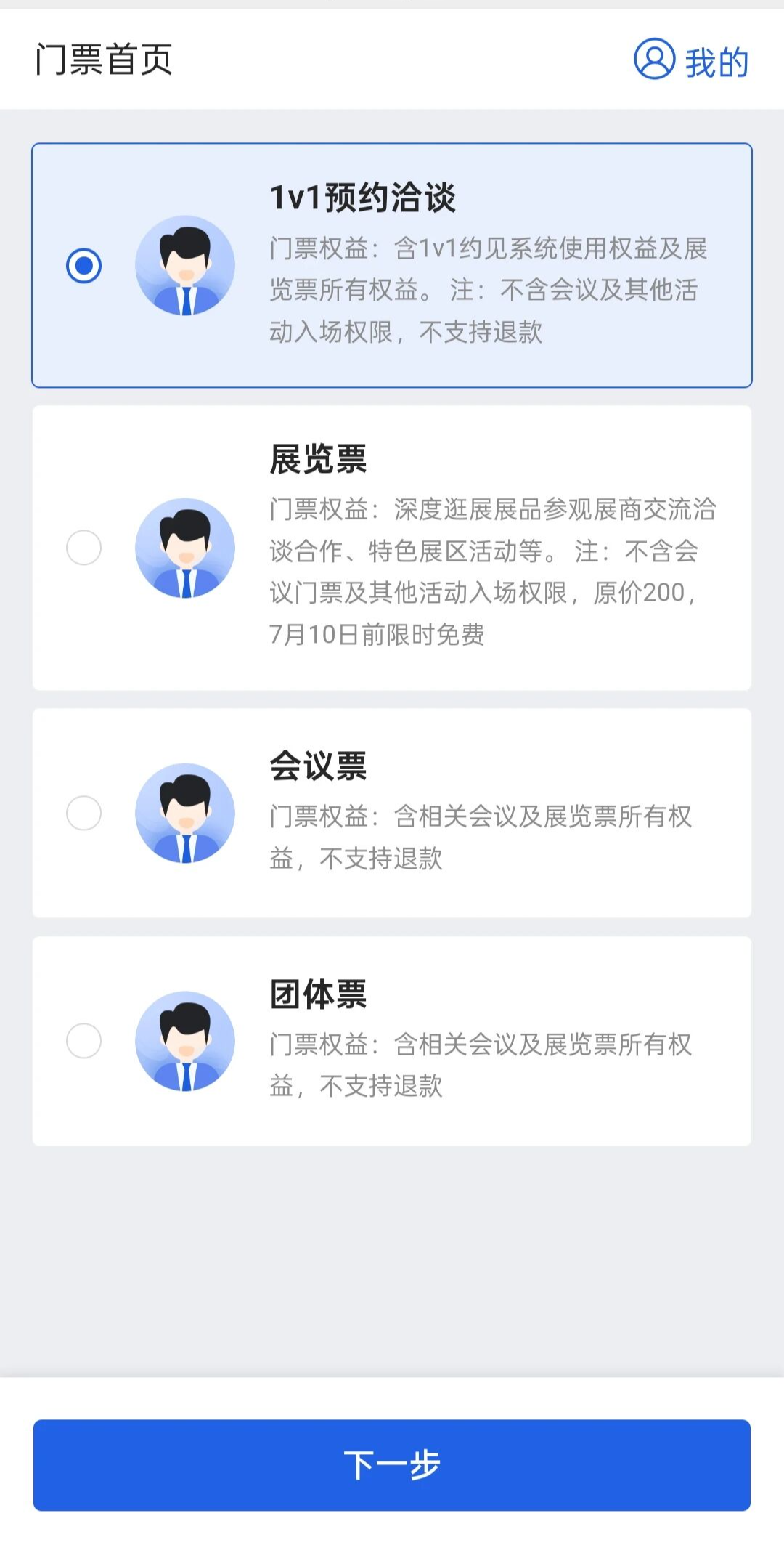Viewport: 784px width, 1553px height.
Task: Select the 1v1预约洽谈 ticket option
Action: point(84,266)
